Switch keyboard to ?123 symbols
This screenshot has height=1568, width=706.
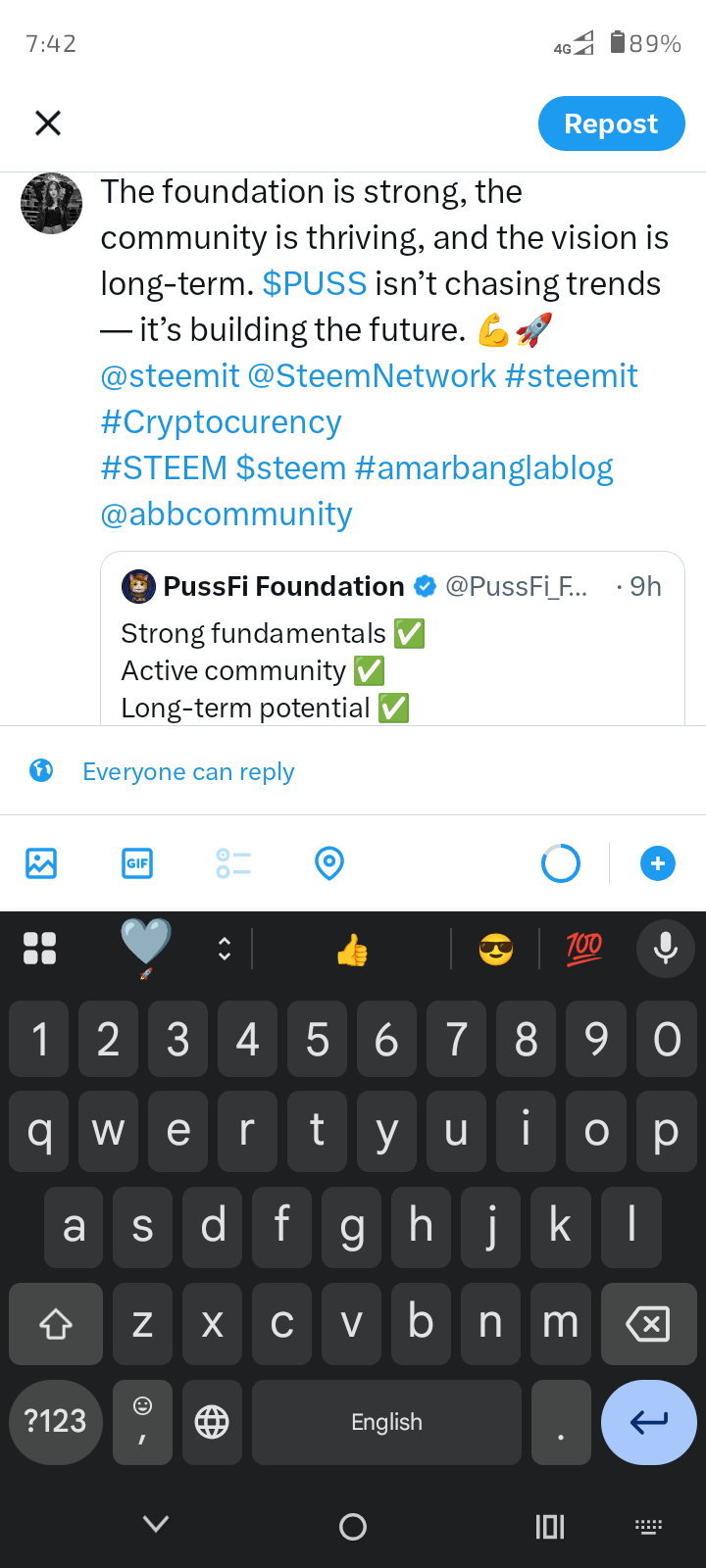click(x=55, y=1421)
